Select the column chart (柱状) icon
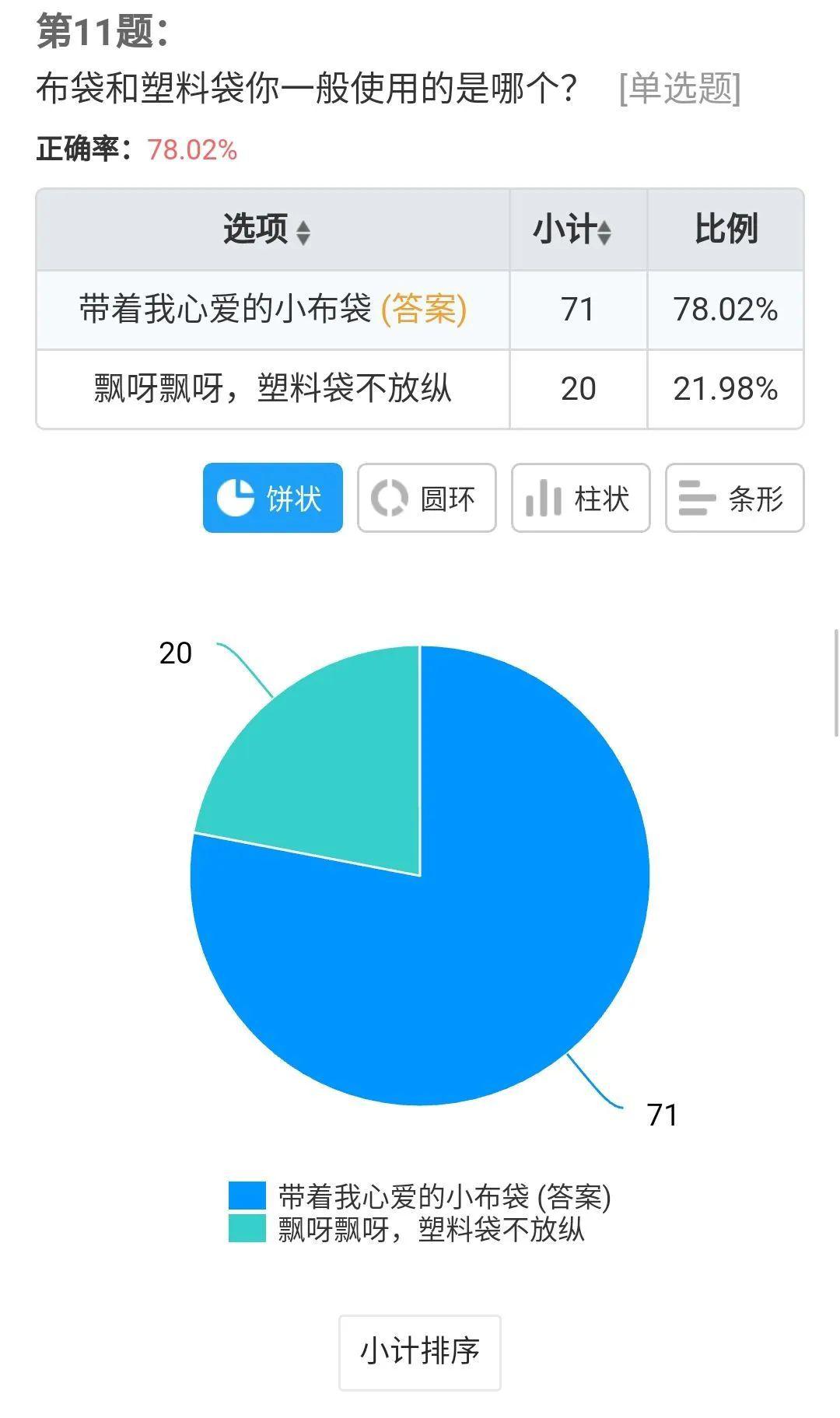Viewport: 840px width, 1418px height. [580, 499]
